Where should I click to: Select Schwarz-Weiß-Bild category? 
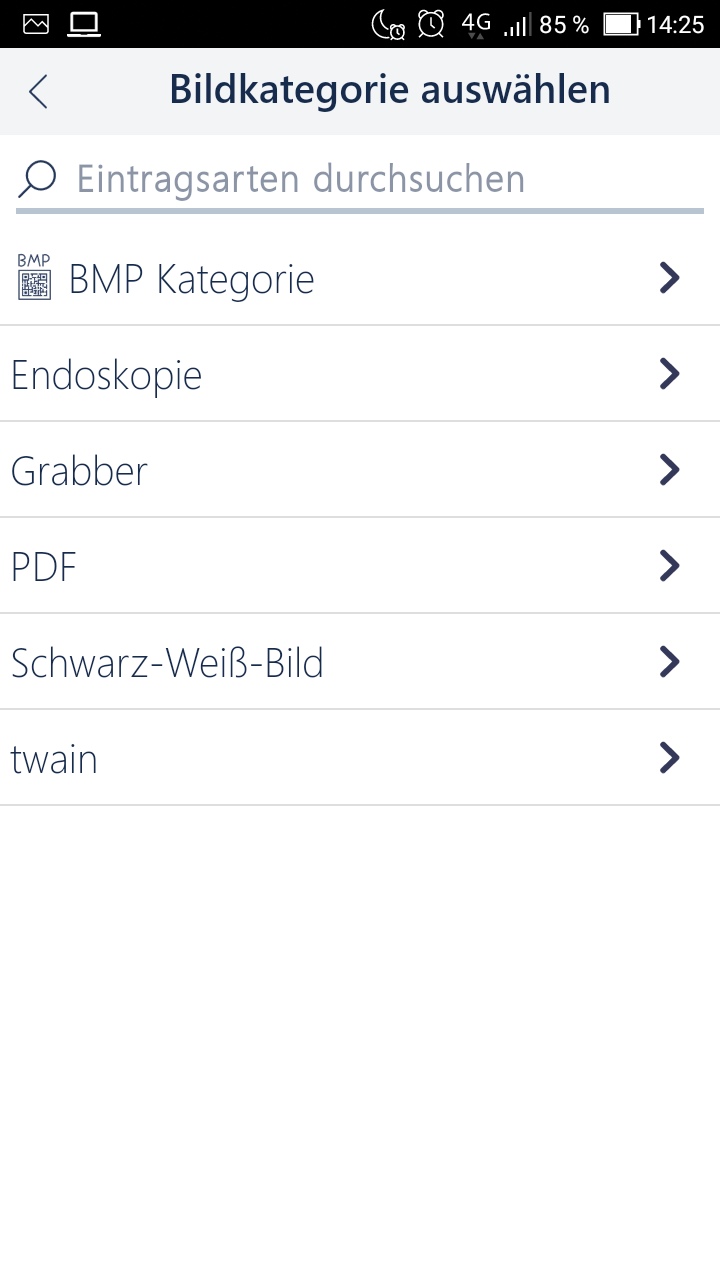[360, 662]
